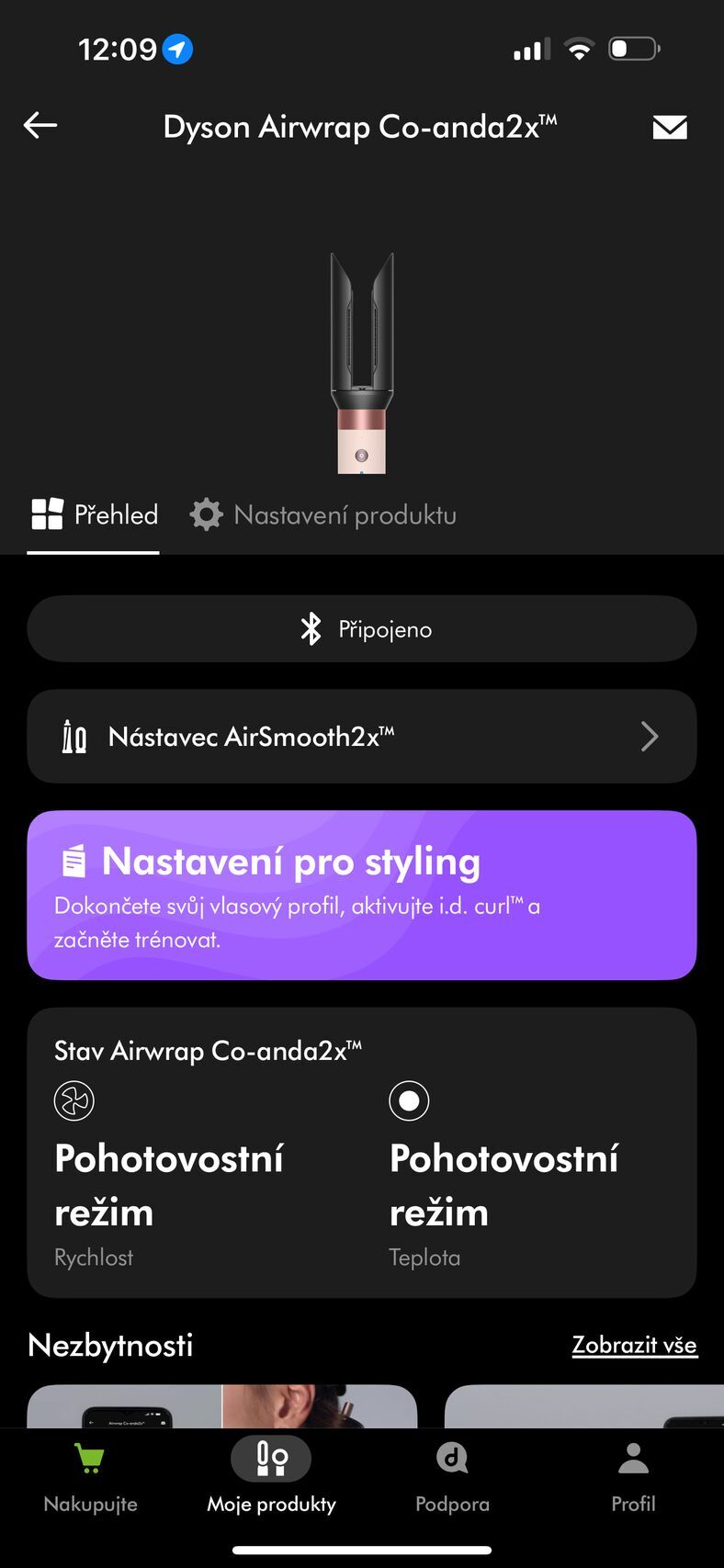This screenshot has height=1568, width=724.
Task: Switch to the Podpora tab
Action: (x=452, y=1477)
